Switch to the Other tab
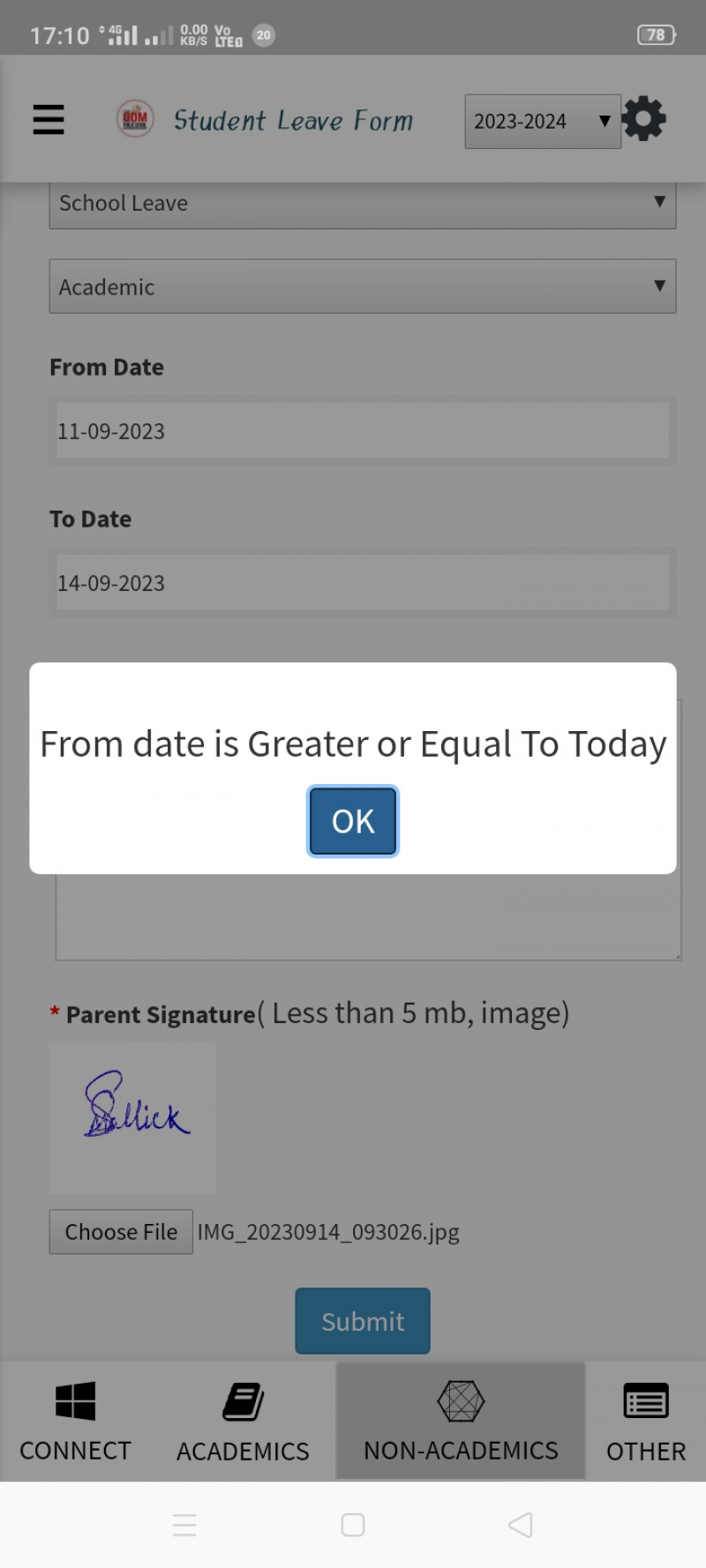The image size is (706, 1568). pos(645,1422)
